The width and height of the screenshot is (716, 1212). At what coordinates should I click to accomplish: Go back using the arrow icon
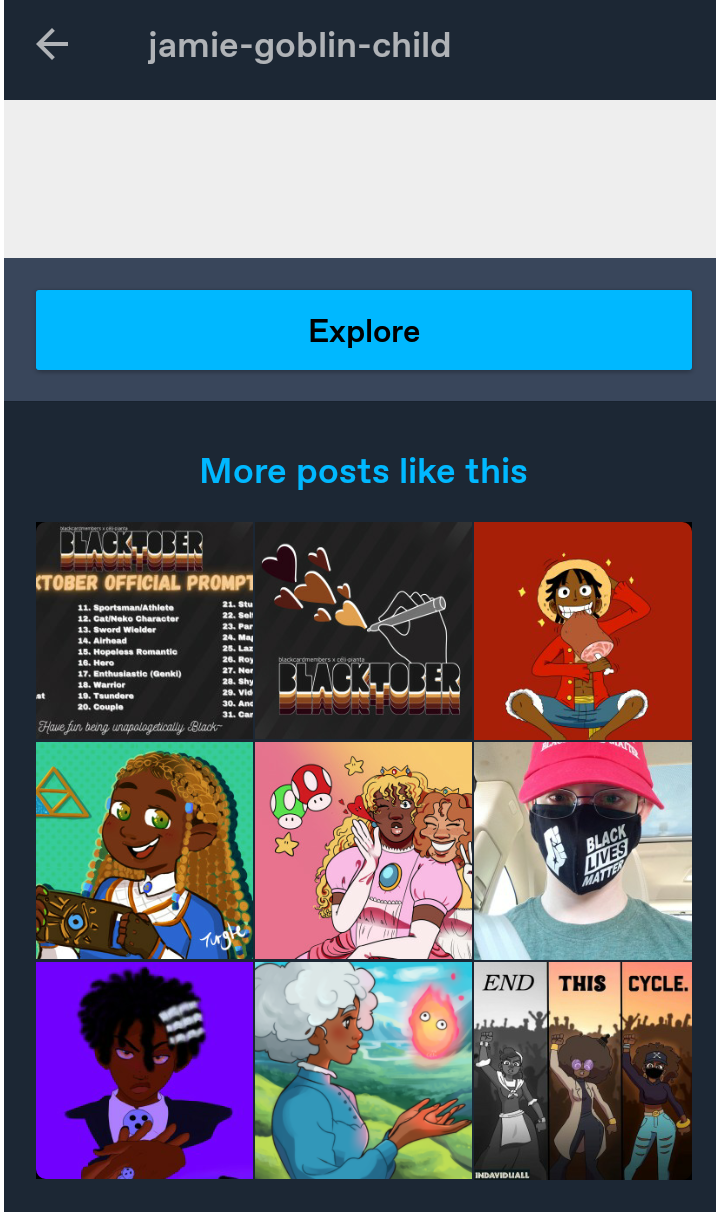pos(52,44)
